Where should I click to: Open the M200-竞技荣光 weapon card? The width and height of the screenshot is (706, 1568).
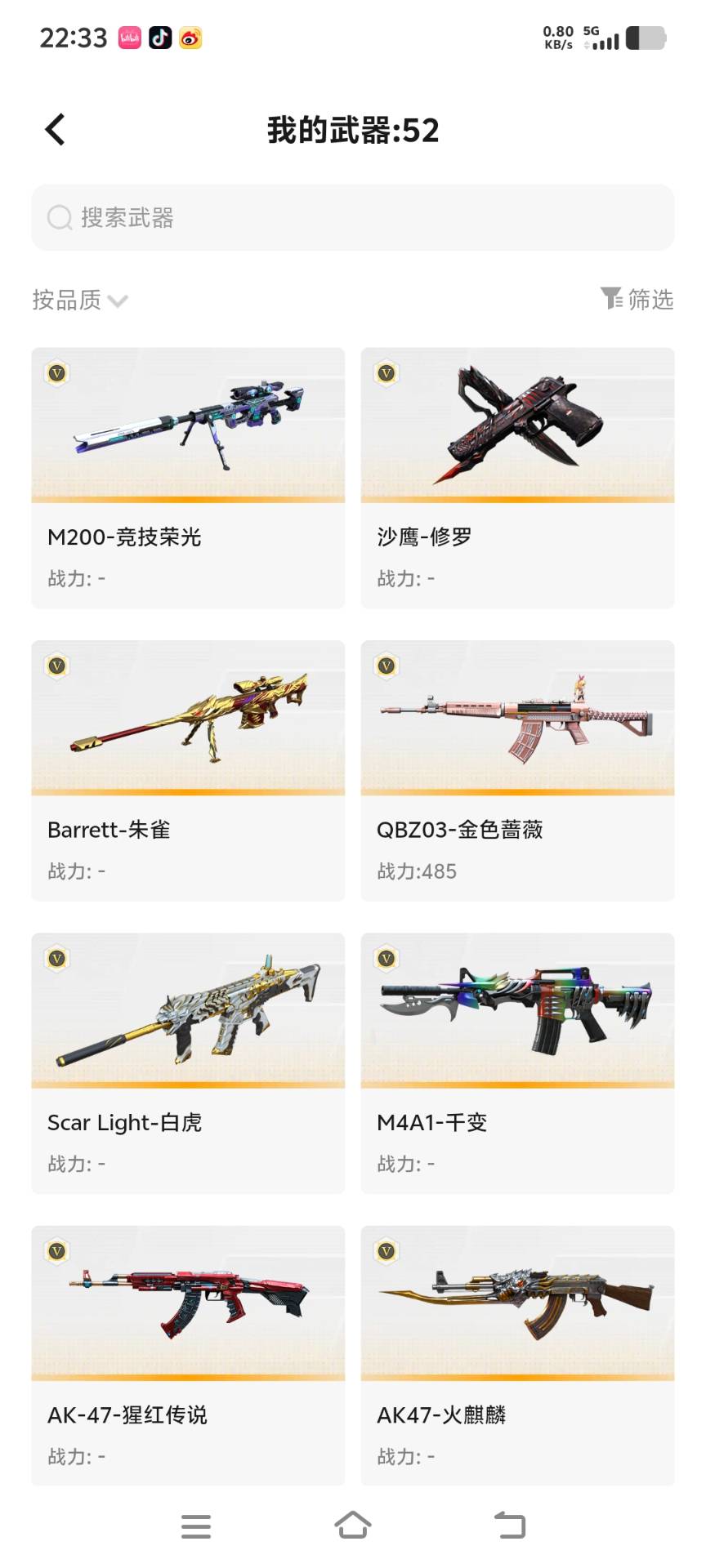(x=188, y=478)
